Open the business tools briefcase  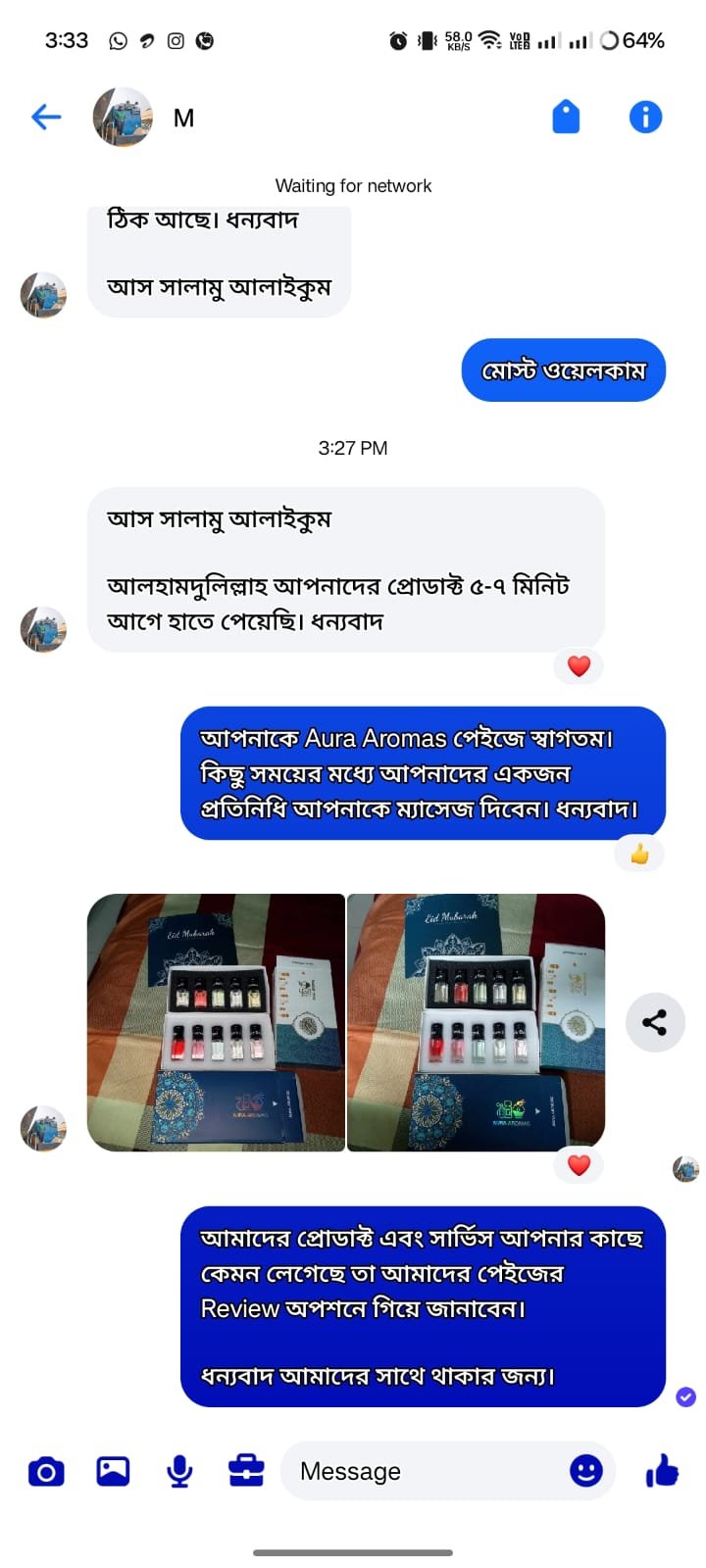pyautogui.click(x=246, y=1471)
